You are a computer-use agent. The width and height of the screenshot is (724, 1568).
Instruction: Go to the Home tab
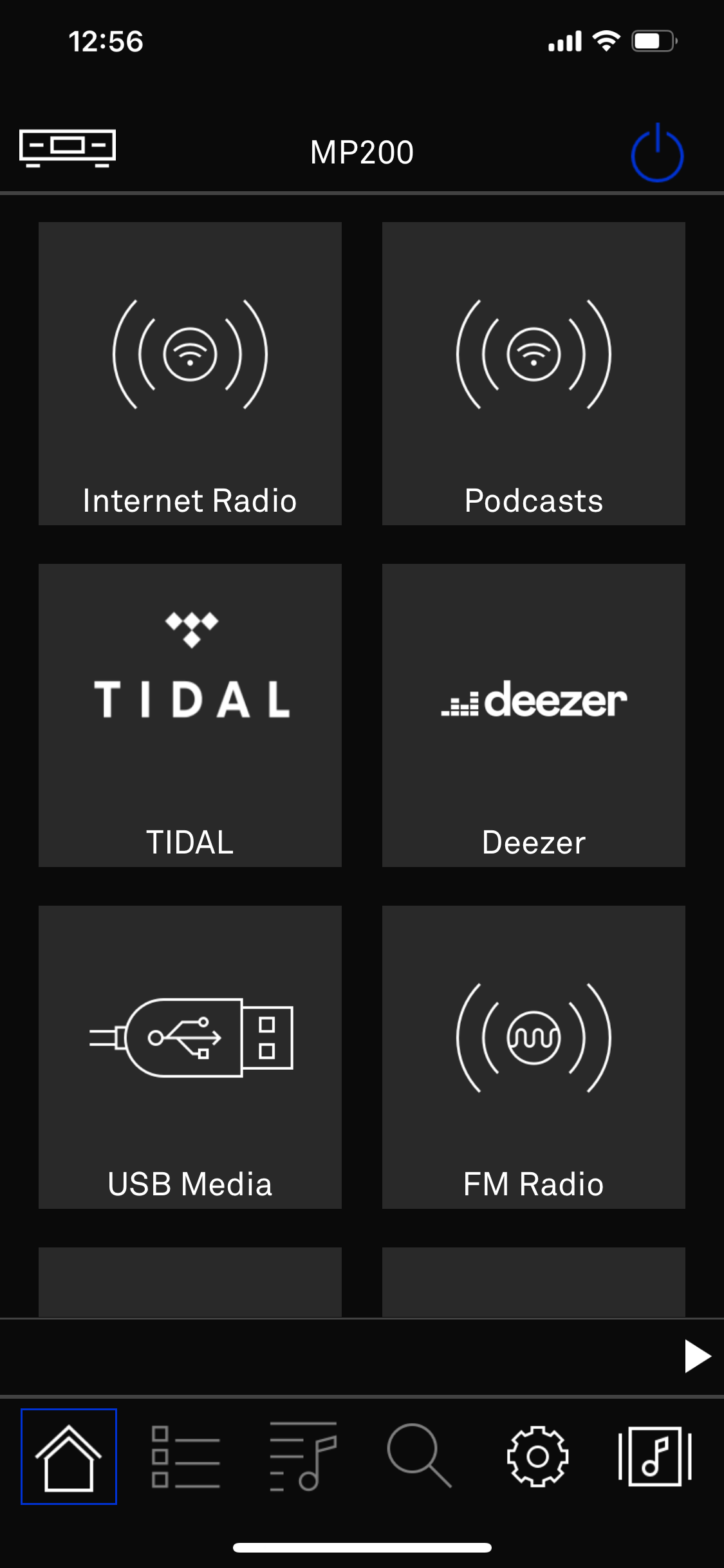(69, 1457)
